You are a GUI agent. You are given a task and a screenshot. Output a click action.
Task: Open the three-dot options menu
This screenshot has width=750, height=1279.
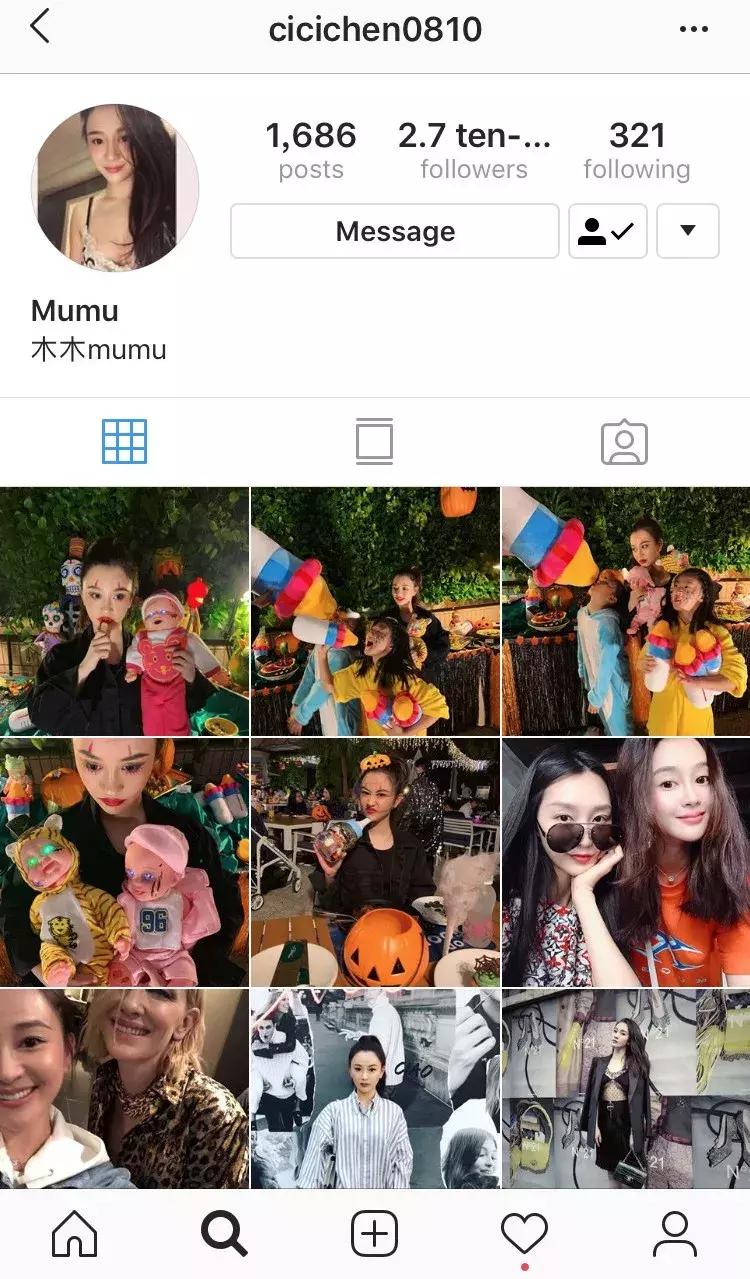tap(693, 29)
